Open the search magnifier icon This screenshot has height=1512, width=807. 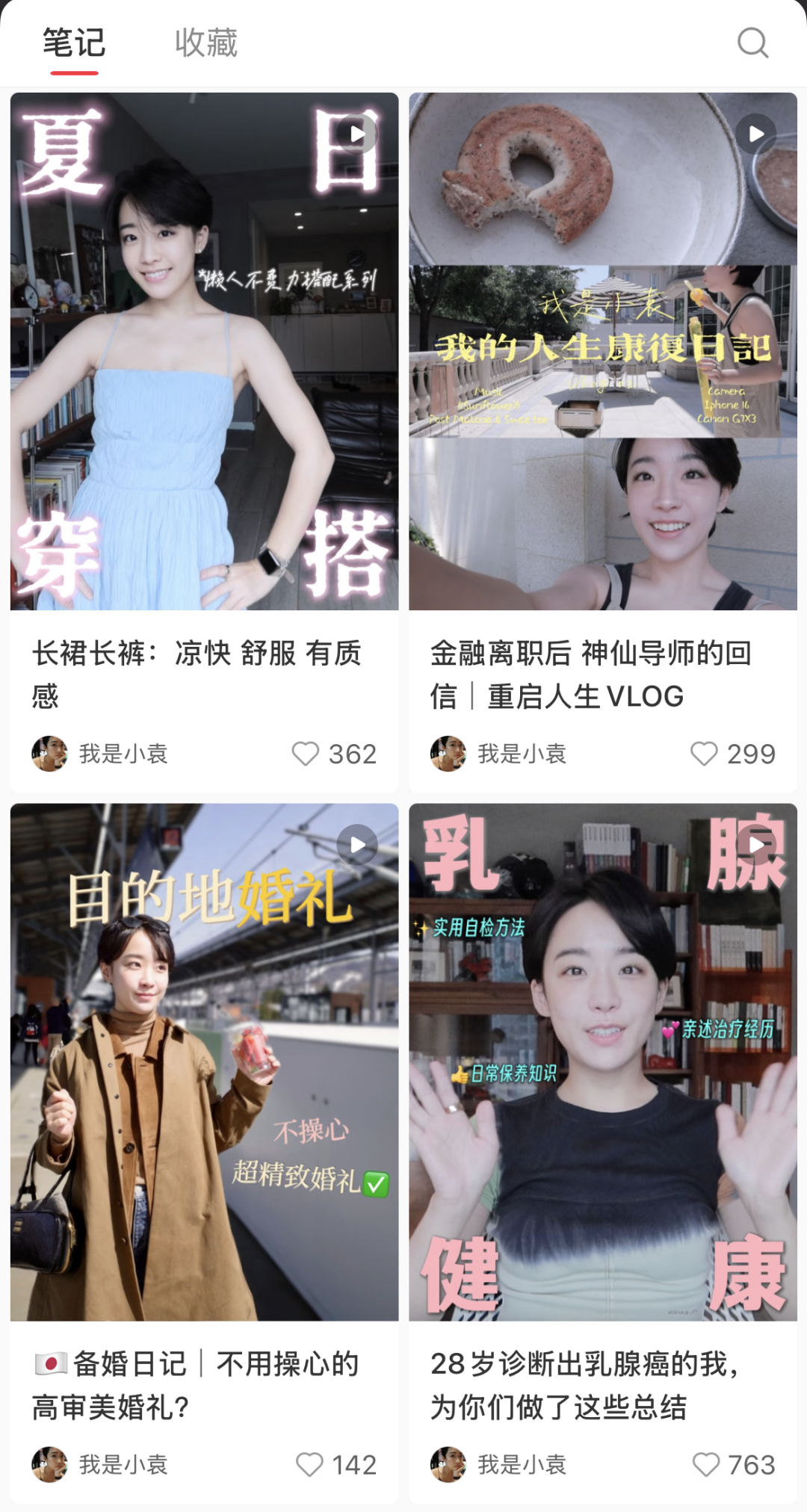[x=752, y=43]
